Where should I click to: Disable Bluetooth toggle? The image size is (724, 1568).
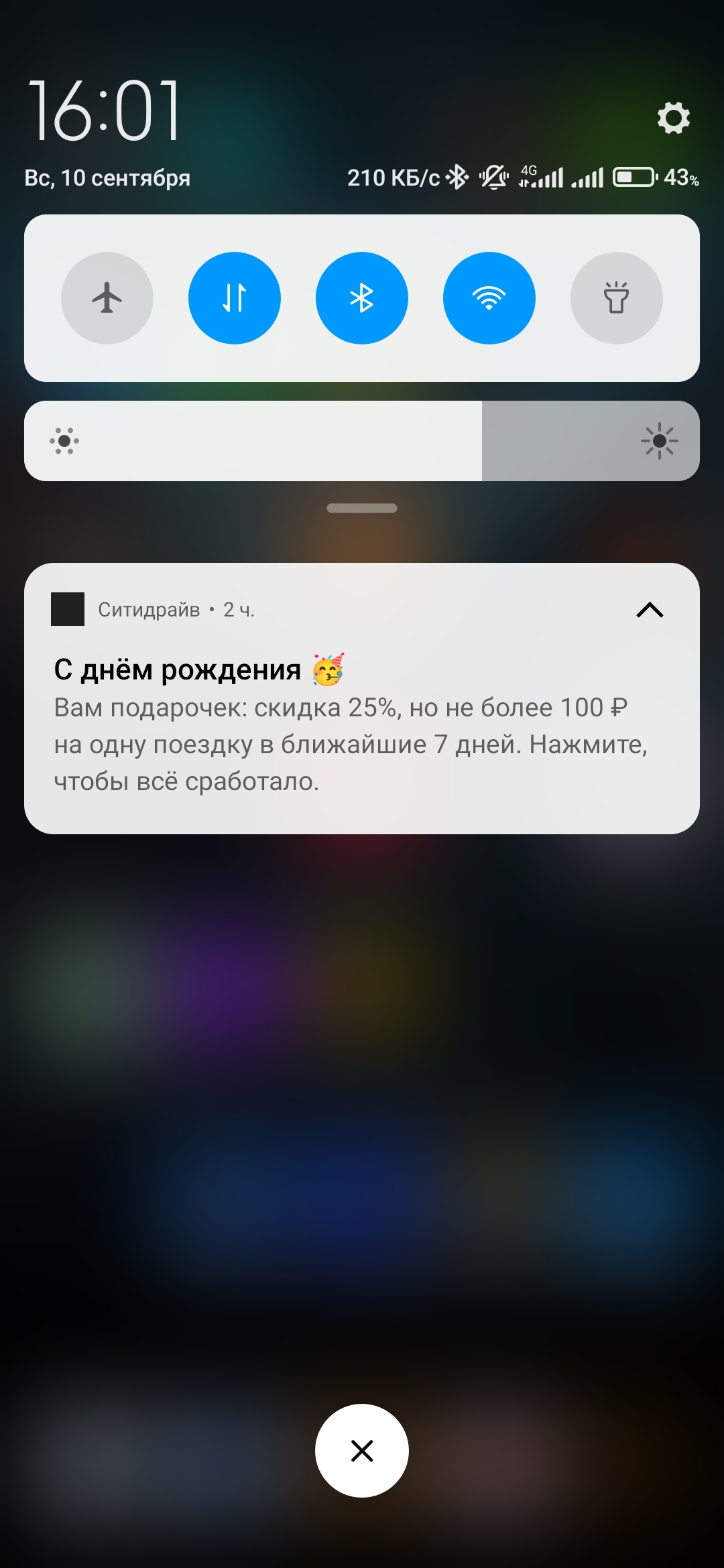click(x=362, y=298)
